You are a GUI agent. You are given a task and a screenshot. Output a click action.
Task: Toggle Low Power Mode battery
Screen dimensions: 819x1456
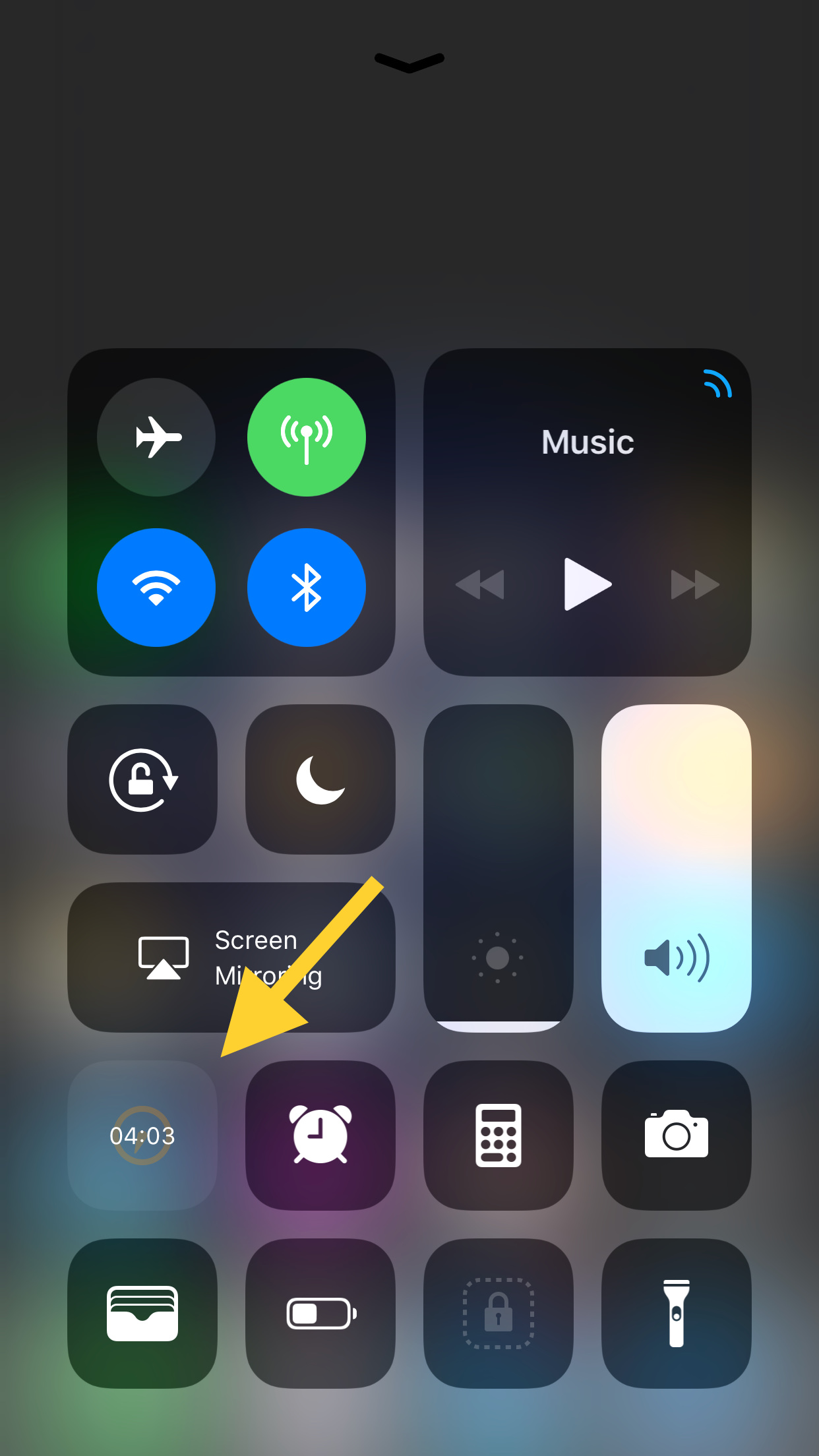(x=320, y=1314)
